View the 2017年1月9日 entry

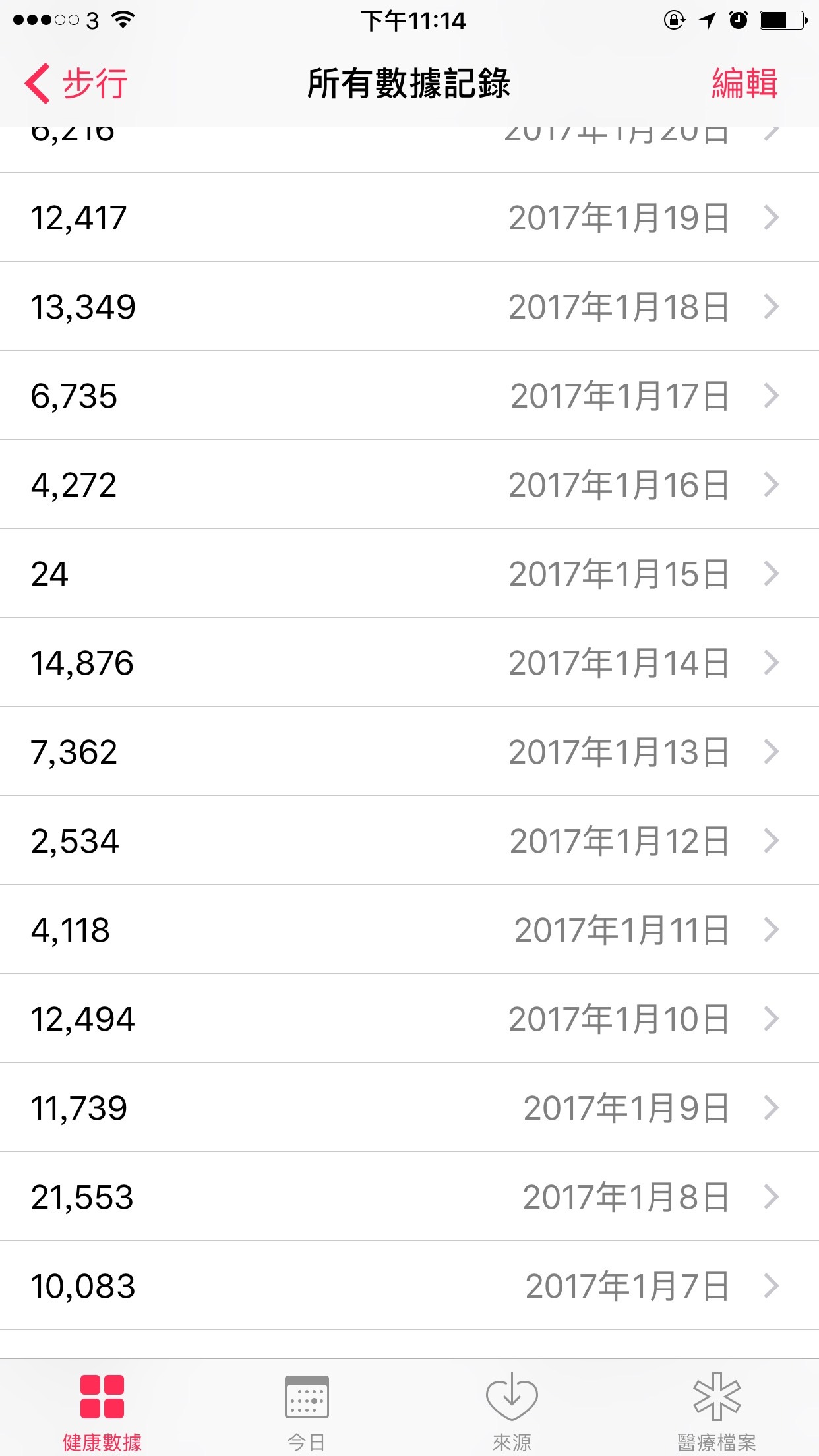pyautogui.click(x=409, y=1108)
